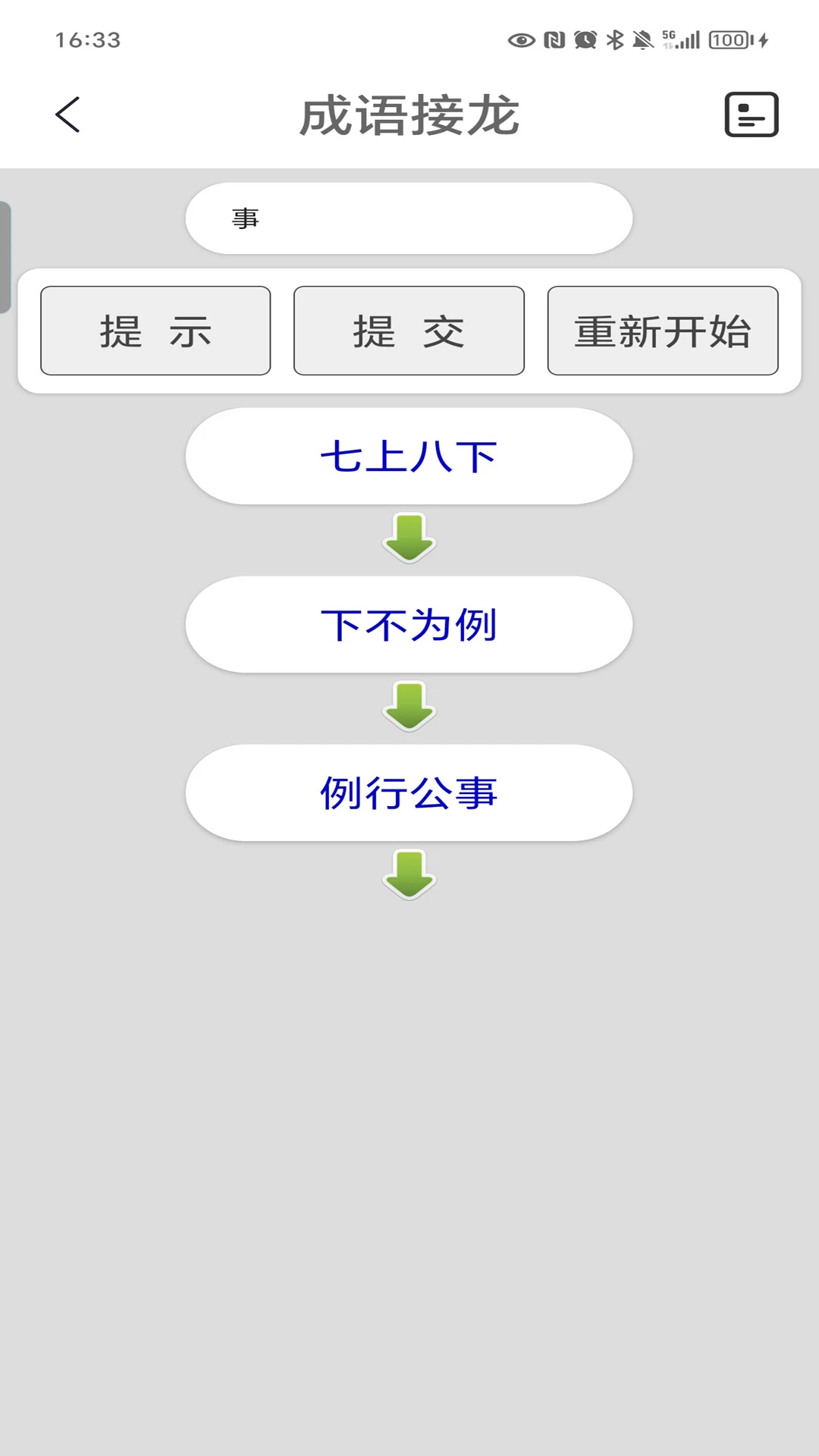The image size is (819, 1456).
Task: Select the idiom bubble 下不为例
Action: pyautogui.click(x=409, y=623)
